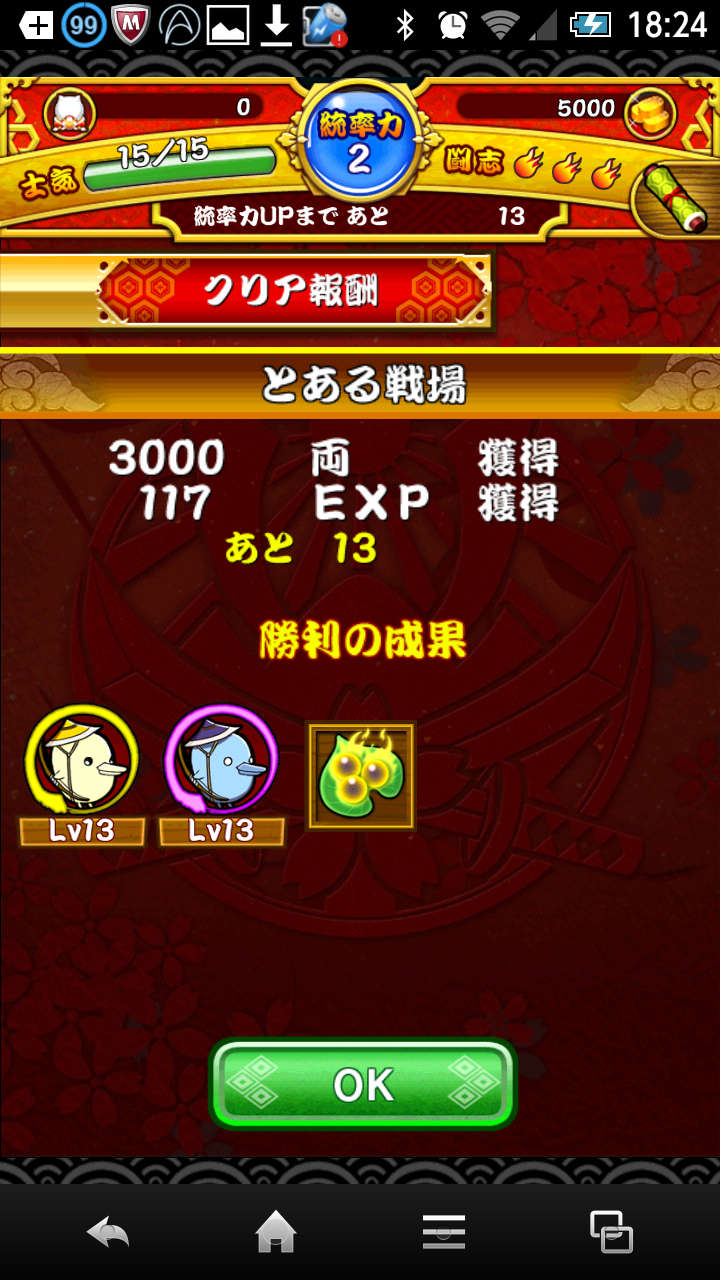Go back with system back arrow

[108, 1232]
